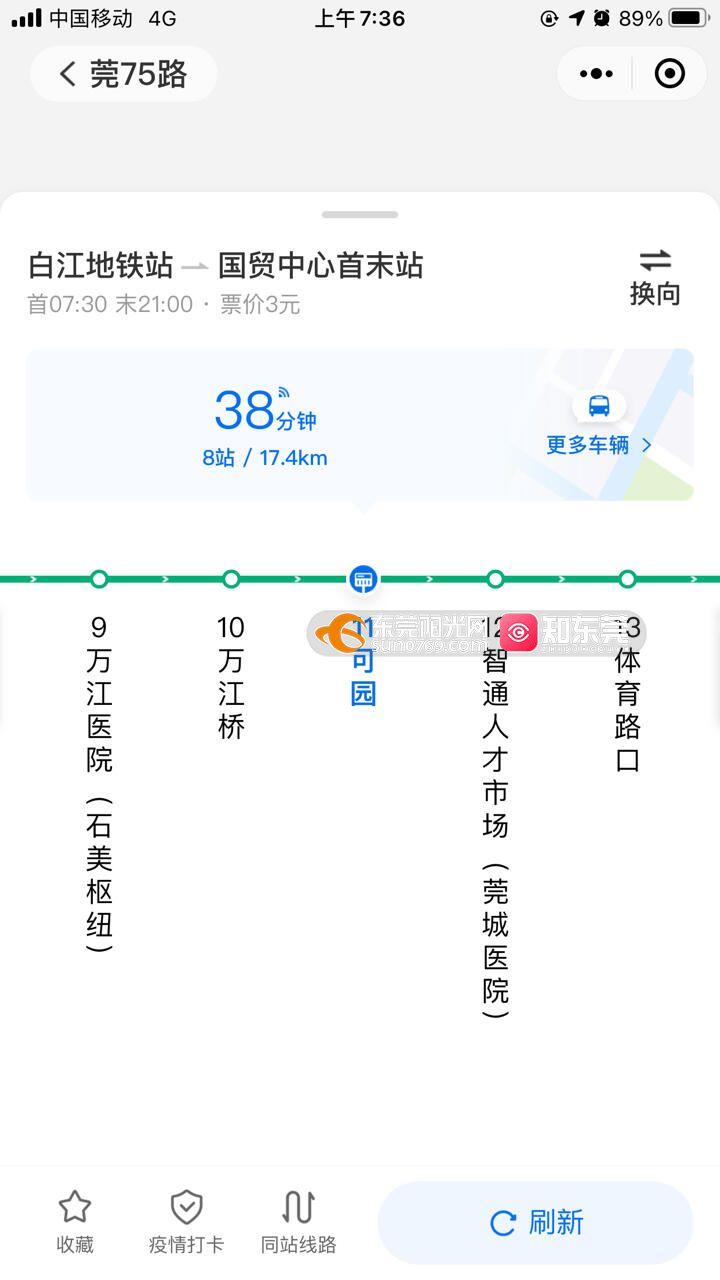Expand the panel using the drag handle
Viewport: 720px width, 1280px height.
(x=360, y=214)
